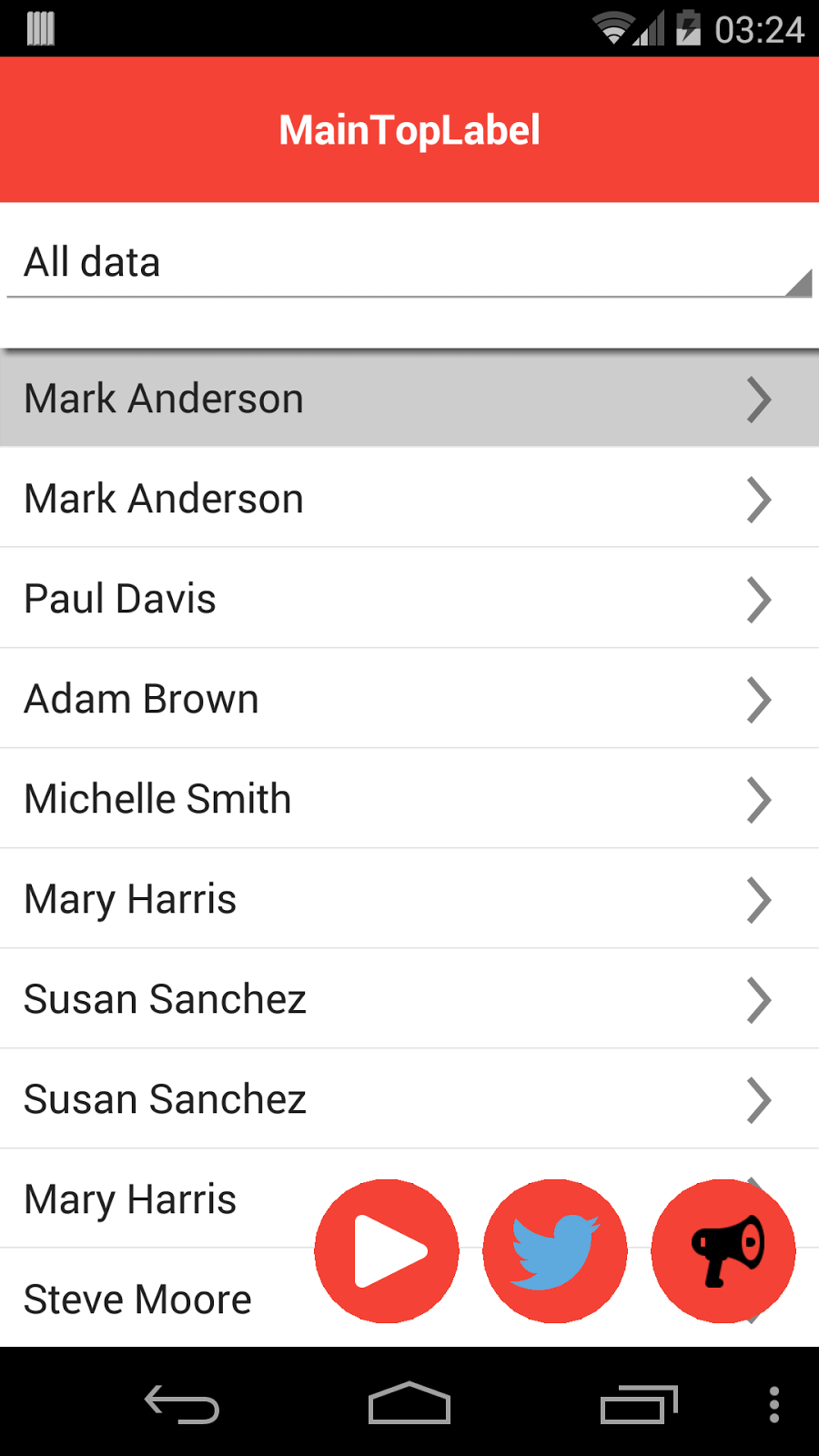The height and width of the screenshot is (1456, 819).
Task: Open Paul Davis entry
Action: click(409, 599)
